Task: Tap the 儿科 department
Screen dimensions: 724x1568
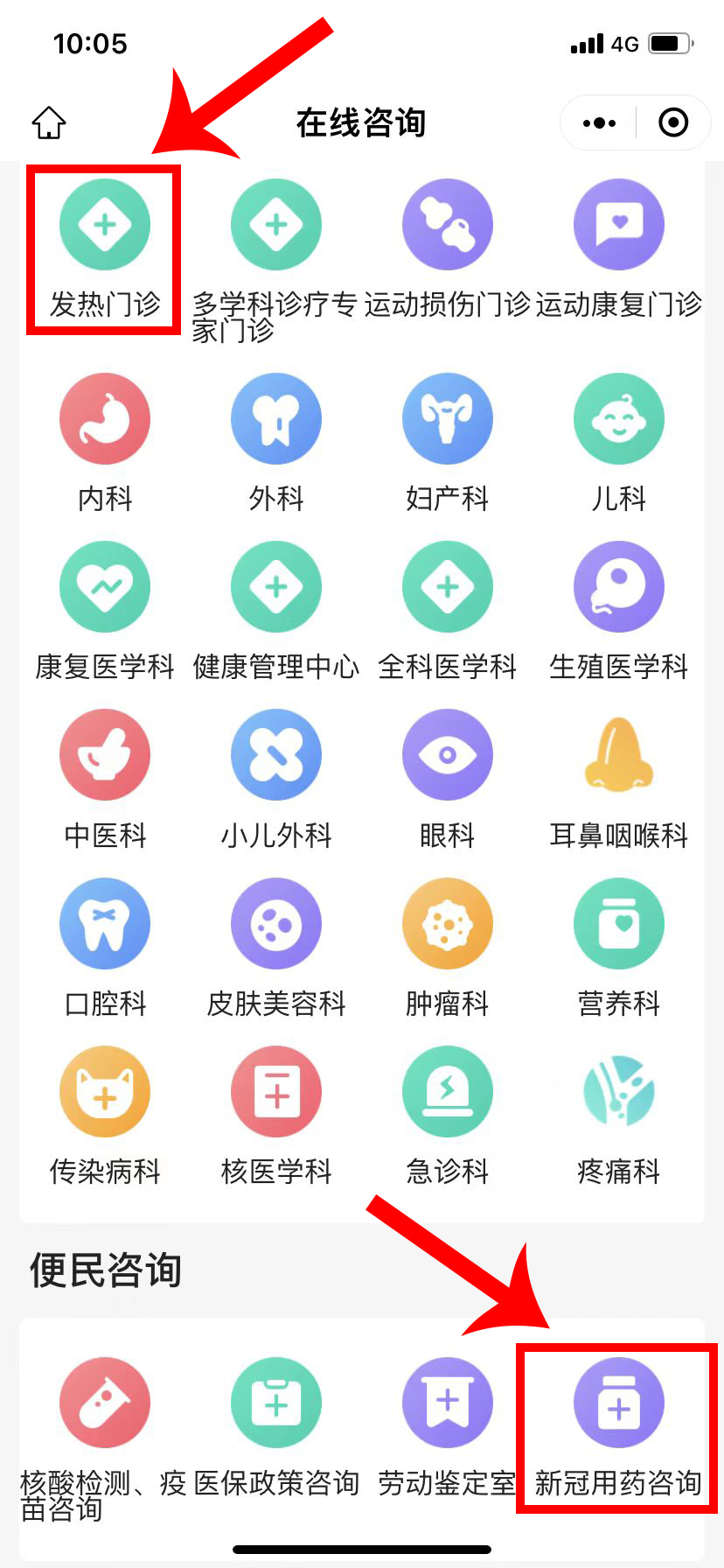Action: (619, 444)
